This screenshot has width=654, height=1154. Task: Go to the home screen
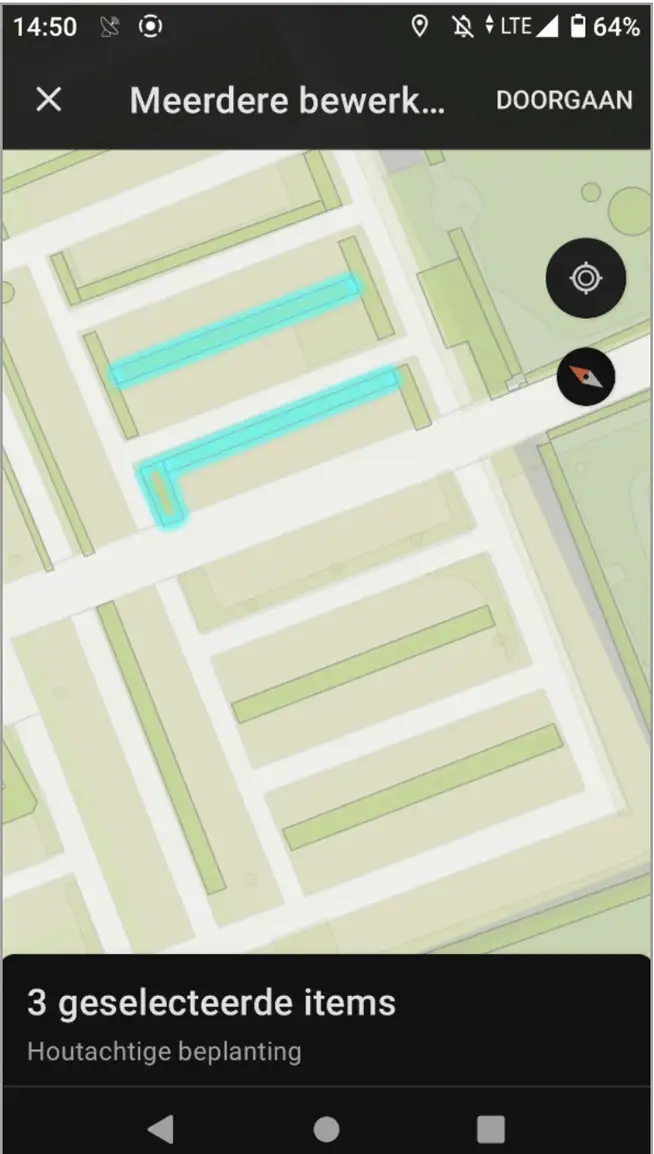pyautogui.click(x=326, y=1129)
